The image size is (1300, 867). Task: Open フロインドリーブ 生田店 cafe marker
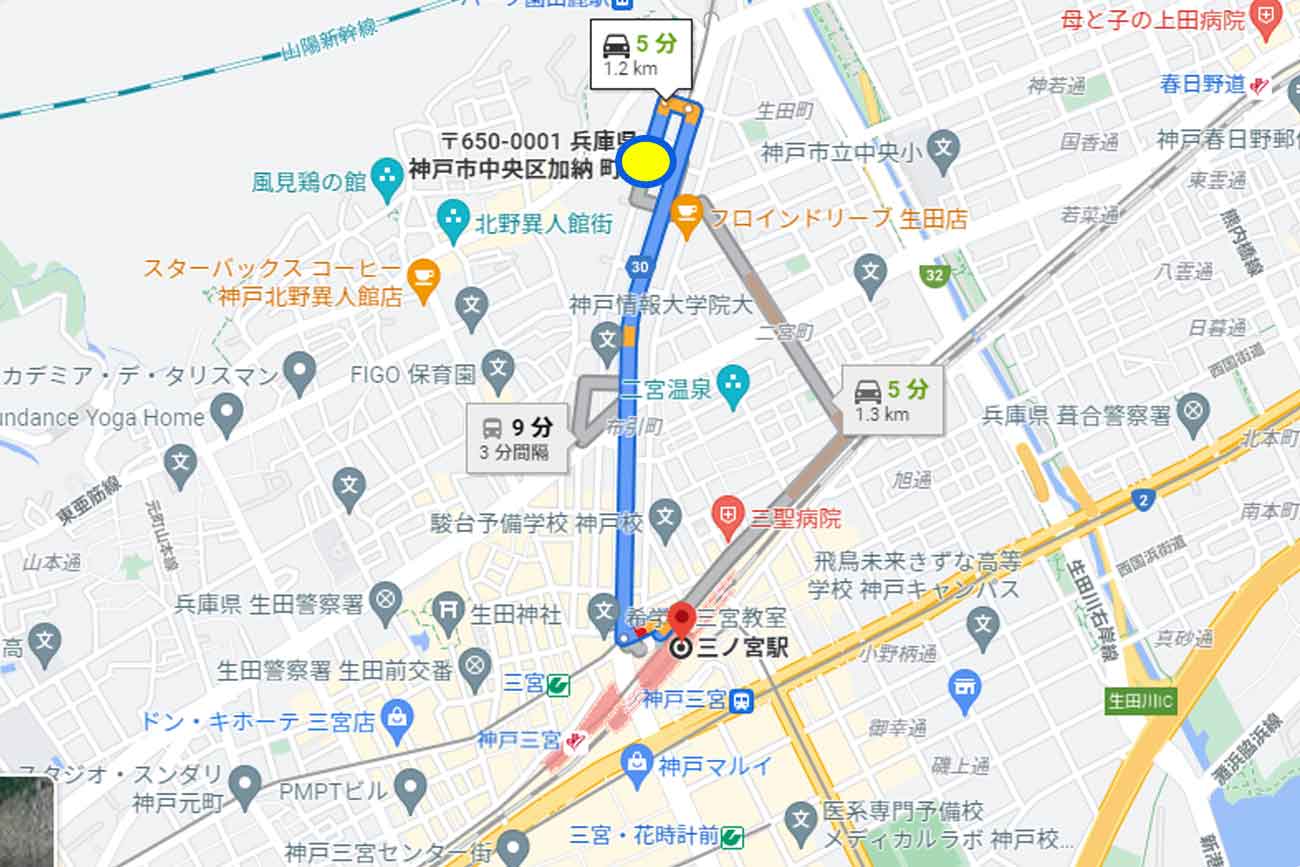click(x=686, y=216)
